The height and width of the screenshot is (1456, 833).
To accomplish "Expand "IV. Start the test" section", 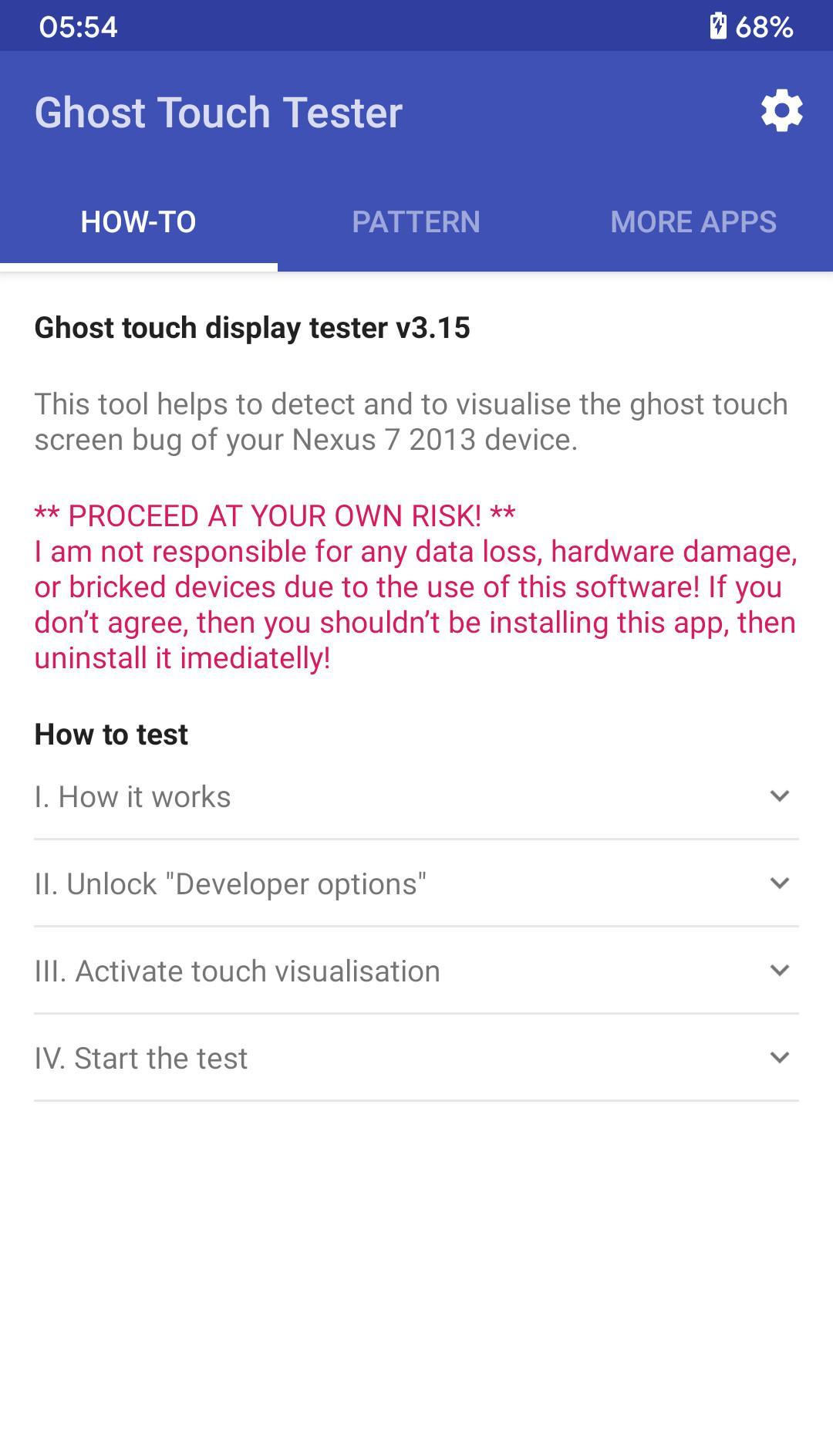I will (416, 1058).
